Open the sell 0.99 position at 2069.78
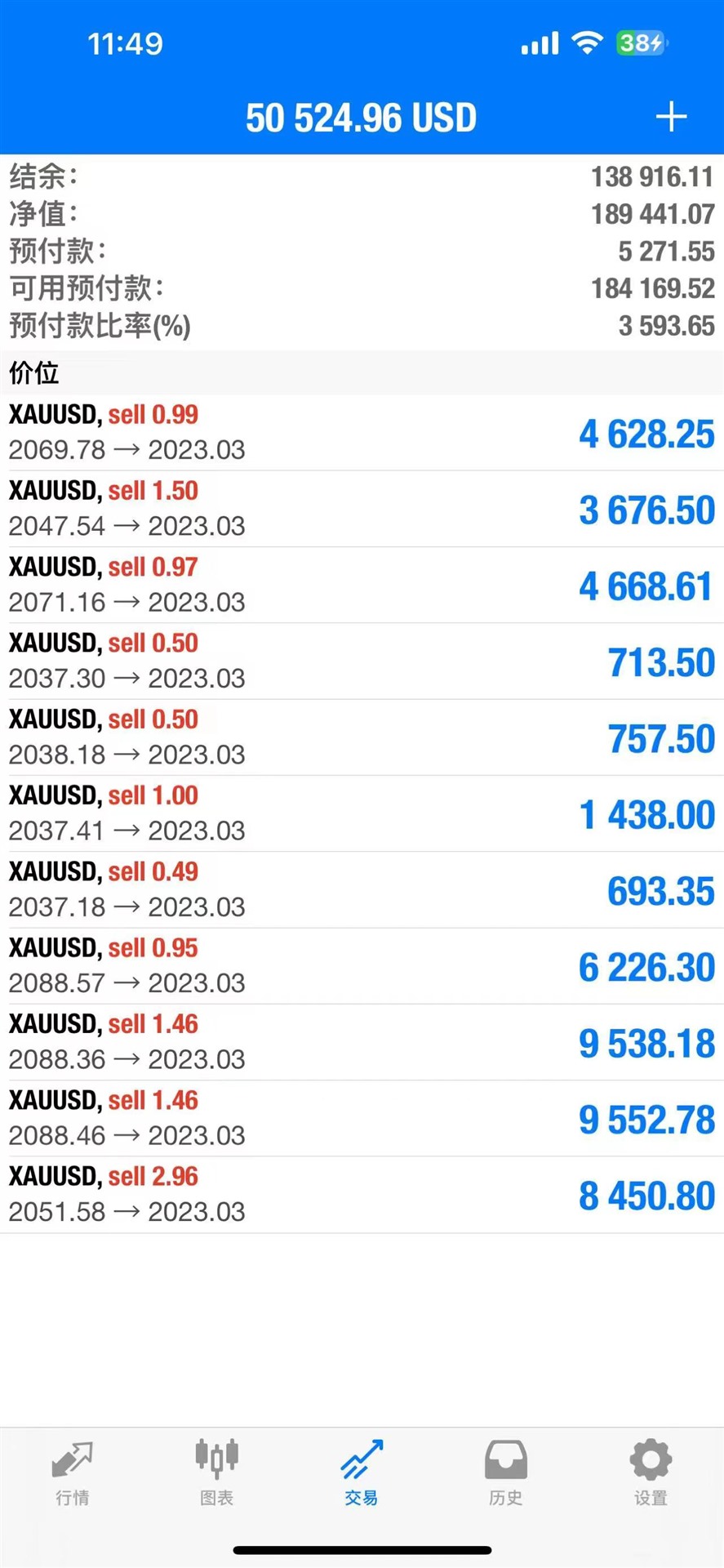Screen dimensions: 724x1568 [362, 433]
